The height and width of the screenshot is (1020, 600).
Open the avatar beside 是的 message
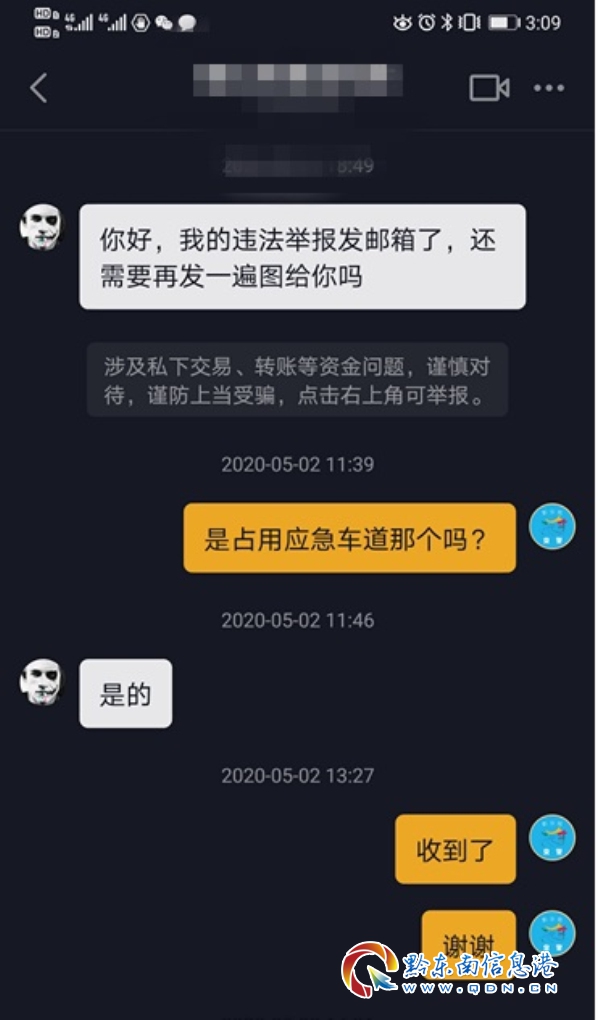[x=41, y=682]
